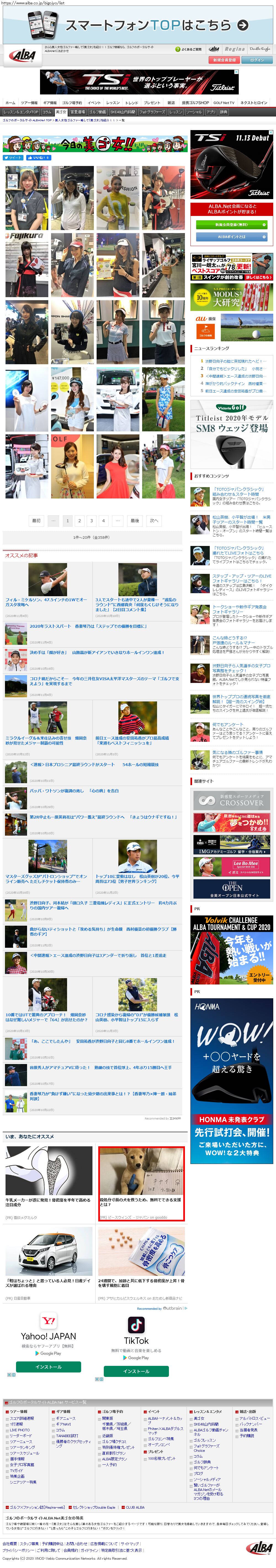This screenshot has width=276, height=1568.
Task: Open the ALBAポイントとは button
Action: [x=232, y=237]
